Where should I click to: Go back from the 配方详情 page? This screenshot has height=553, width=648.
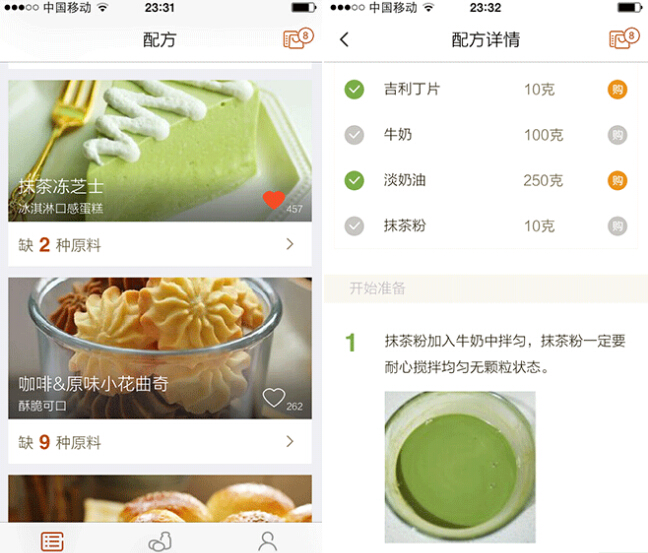tap(344, 40)
